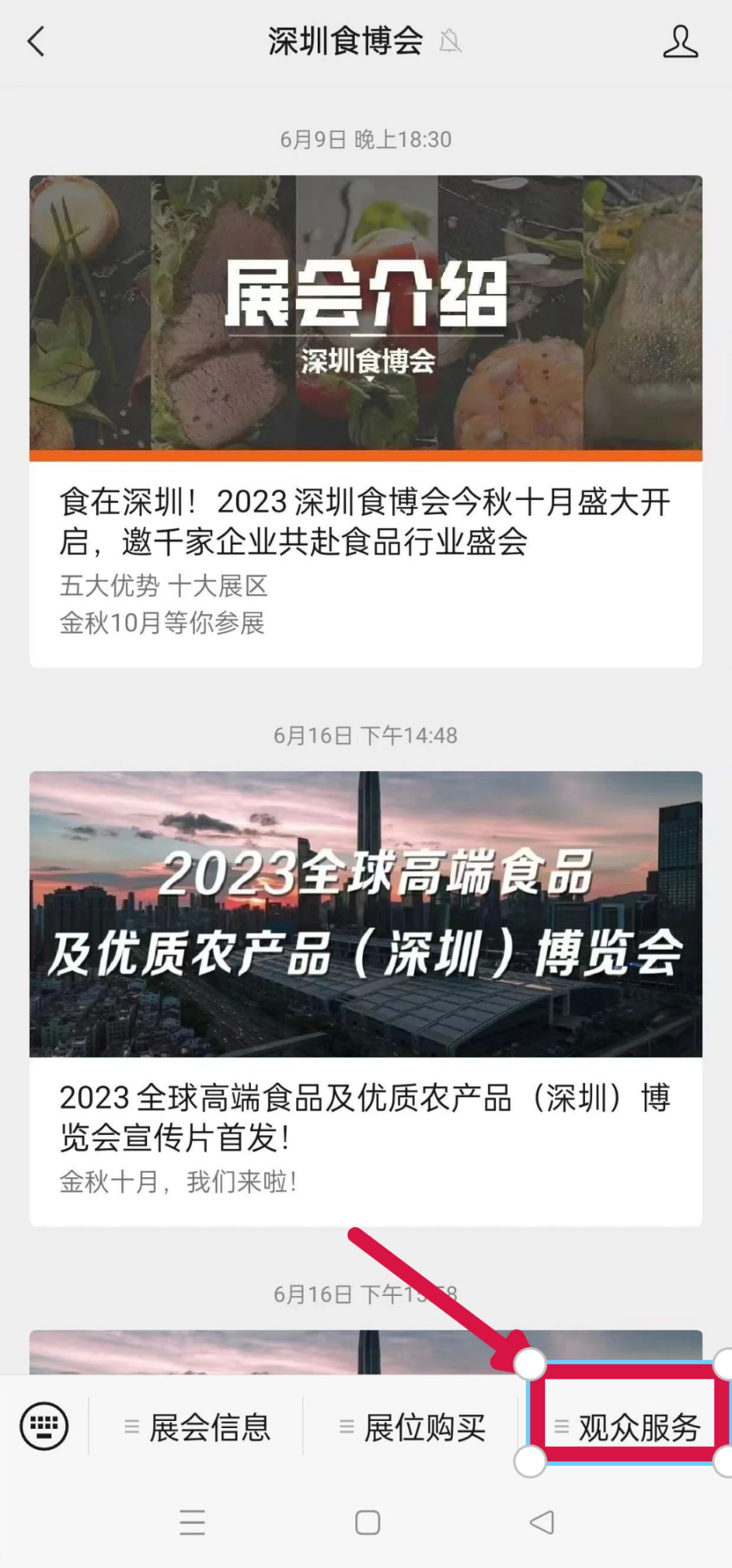Open system recent apps menu

click(193, 1522)
